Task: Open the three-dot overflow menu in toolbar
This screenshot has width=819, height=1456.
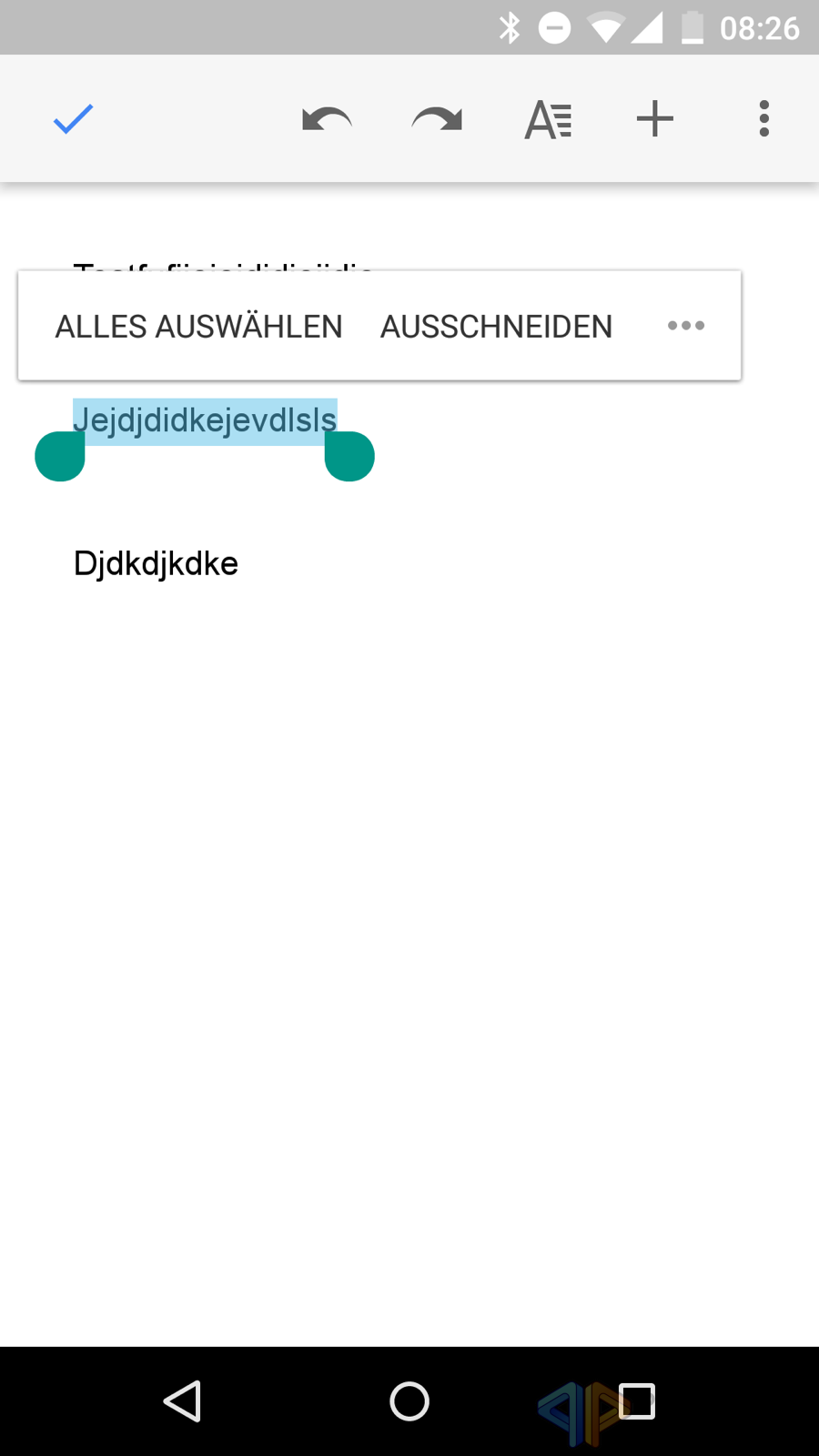Action: click(764, 119)
